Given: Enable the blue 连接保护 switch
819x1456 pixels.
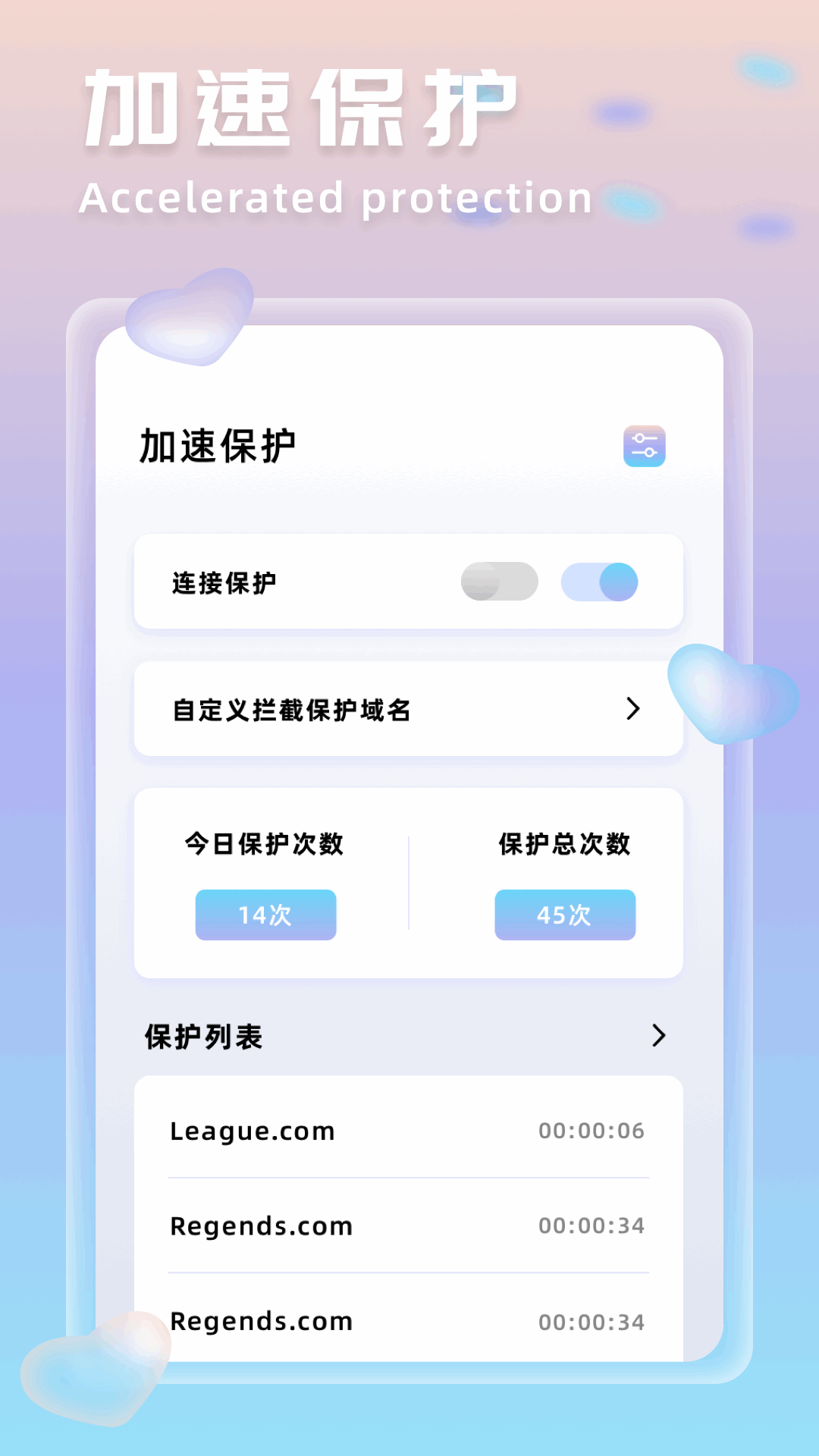Looking at the screenshot, I should coord(599,581).
